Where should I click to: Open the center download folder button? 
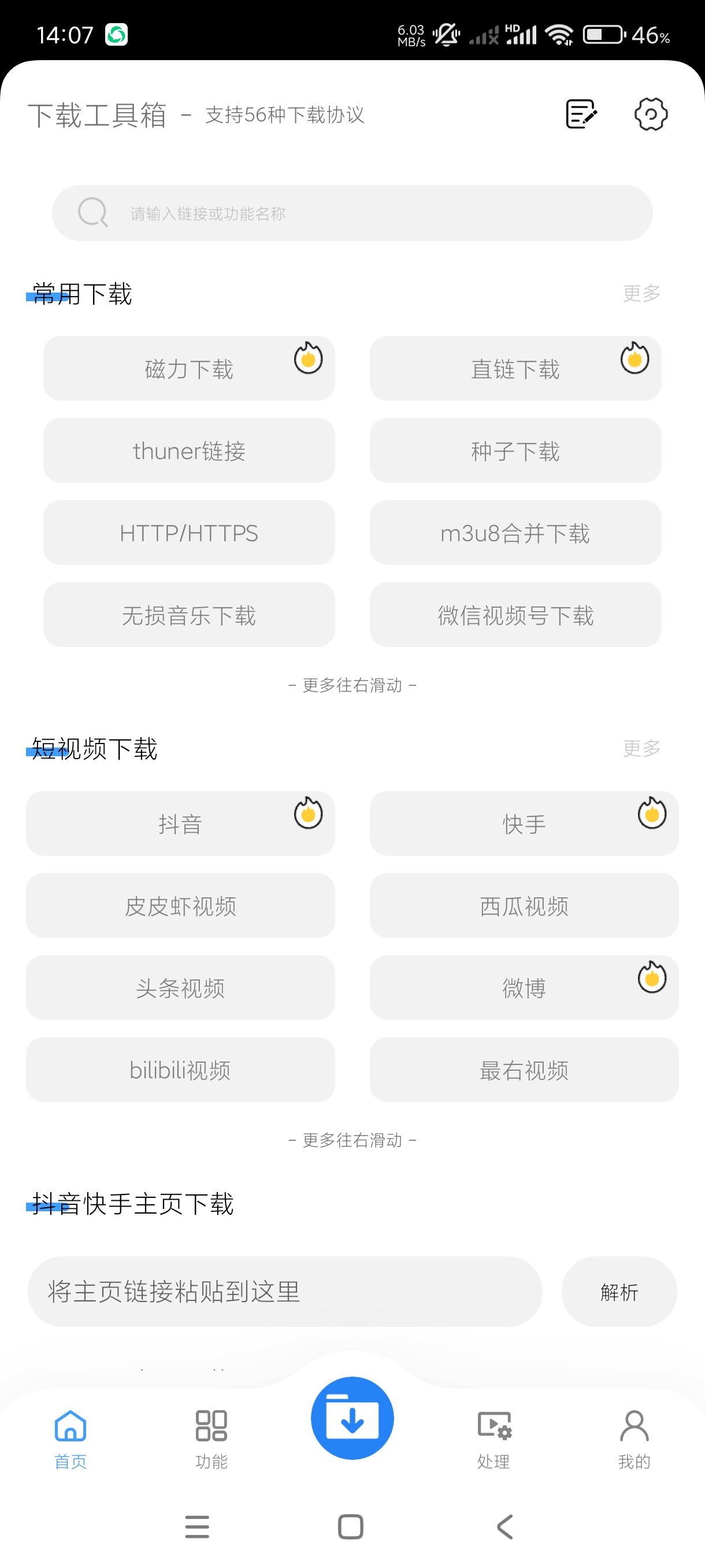352,1418
